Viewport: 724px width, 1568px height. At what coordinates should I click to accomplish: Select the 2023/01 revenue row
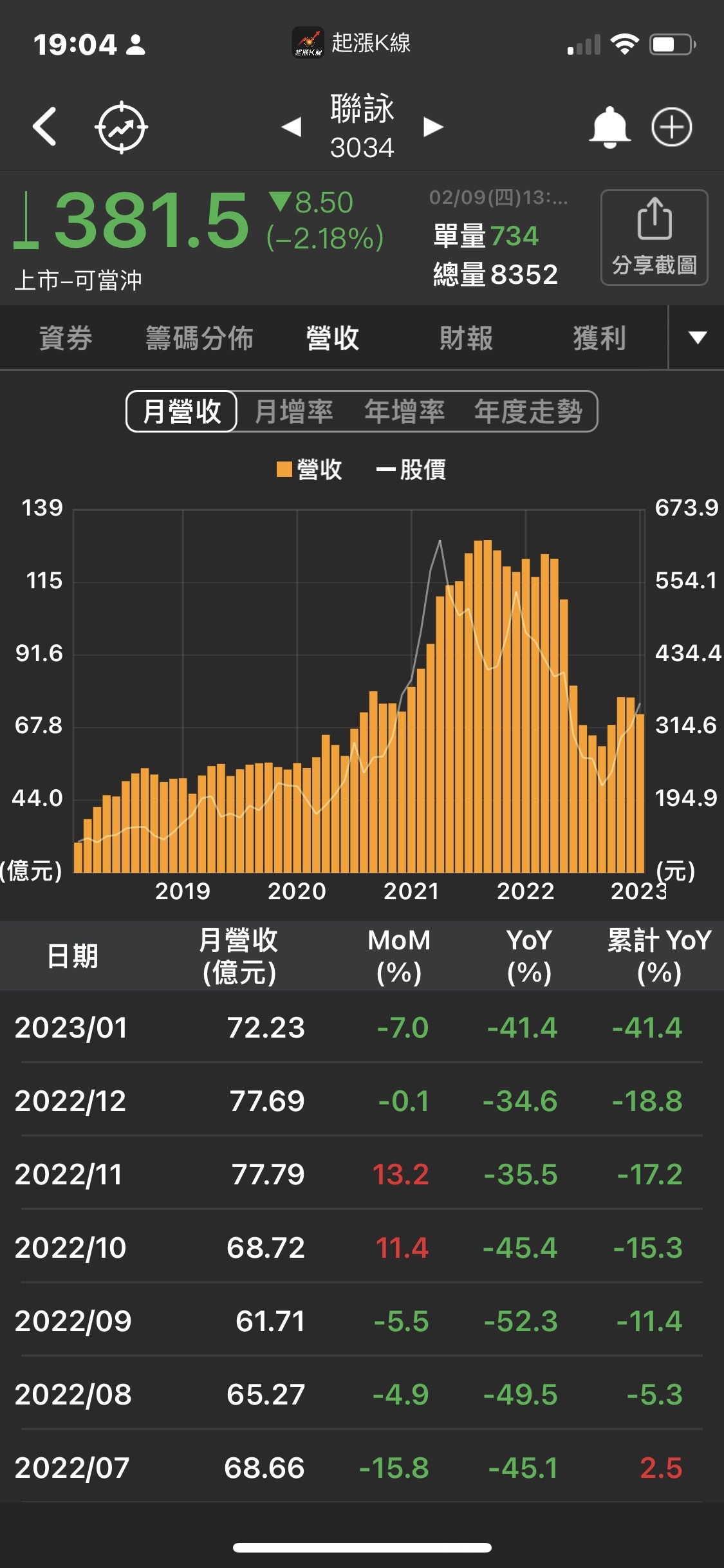362,1029
